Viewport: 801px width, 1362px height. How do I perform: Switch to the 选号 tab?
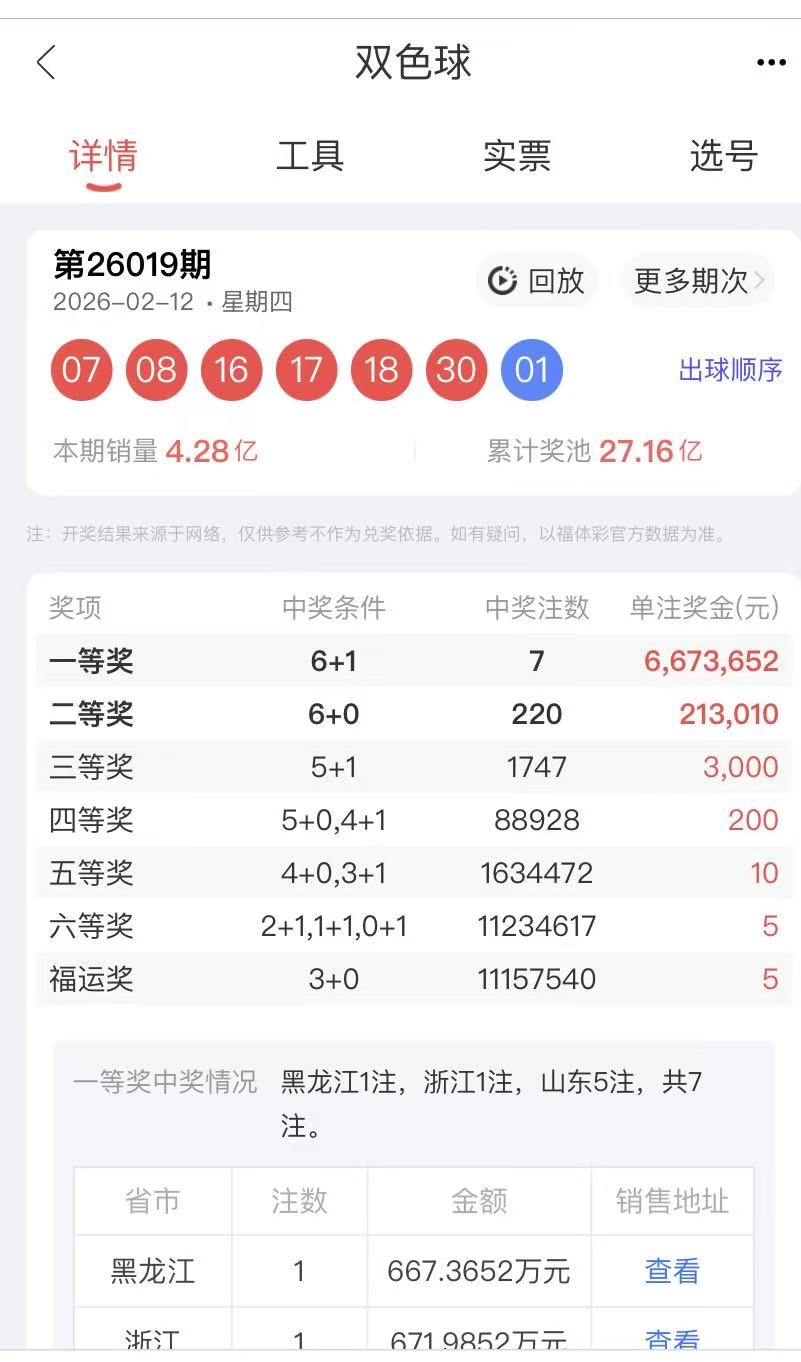click(x=724, y=156)
